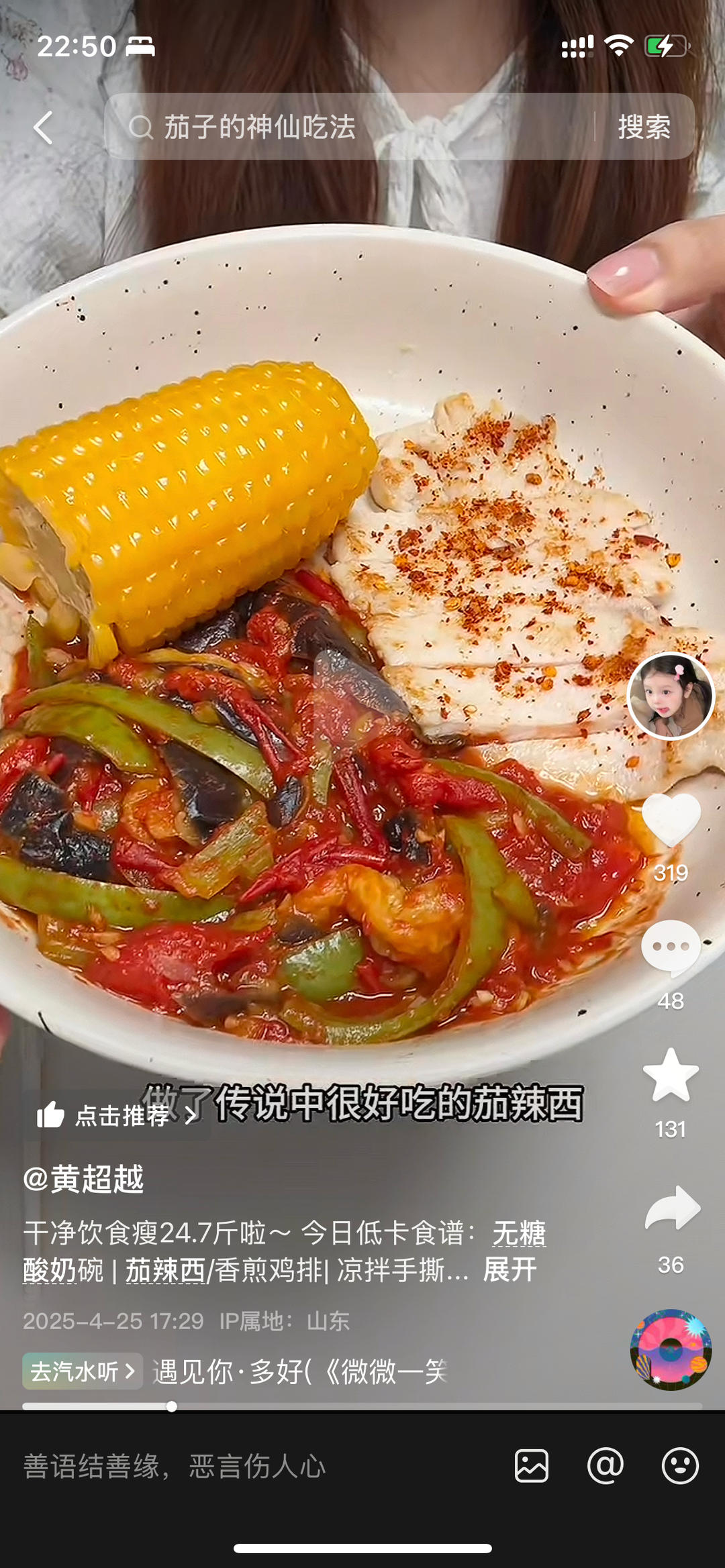Tap the 搜索 button
Image resolution: width=725 pixels, height=1568 pixels.
coord(644,127)
